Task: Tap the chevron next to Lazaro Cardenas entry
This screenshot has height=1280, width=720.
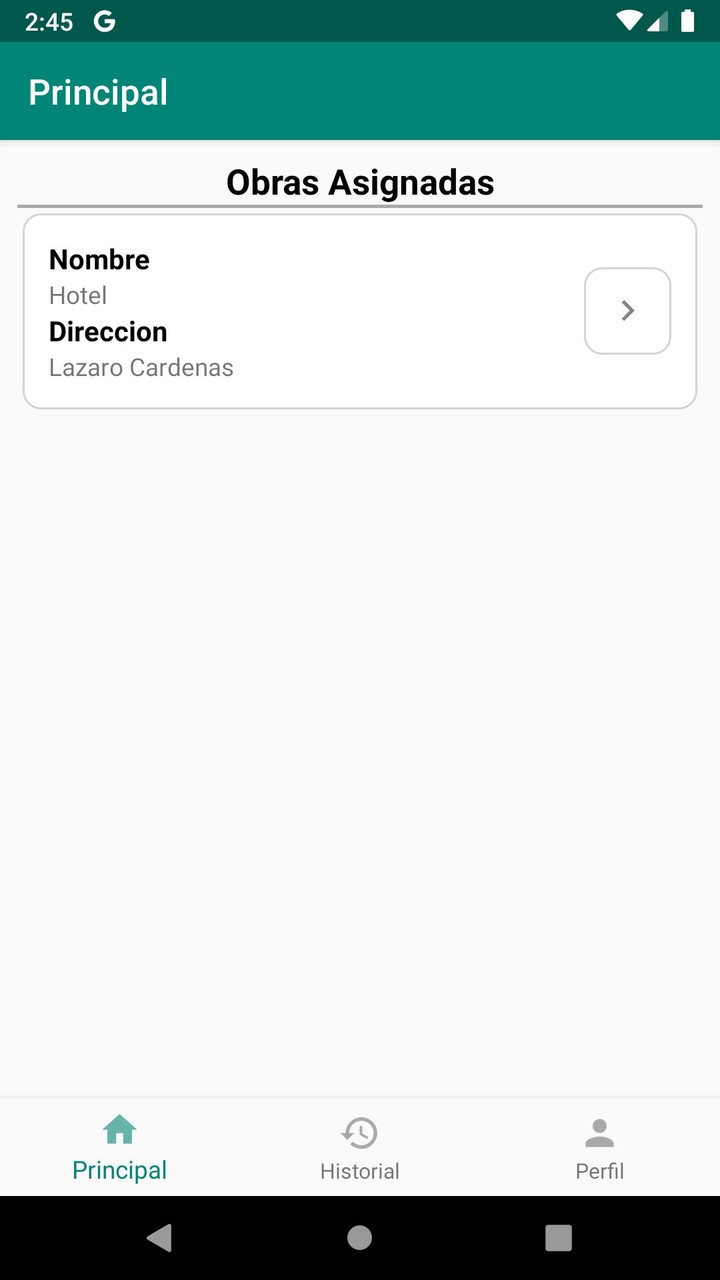Action: pos(627,310)
